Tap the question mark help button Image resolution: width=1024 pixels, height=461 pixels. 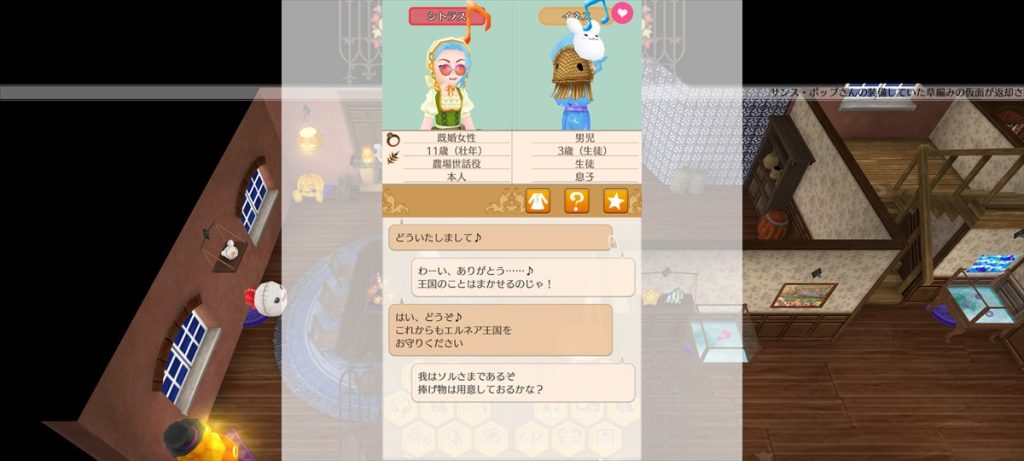[577, 201]
